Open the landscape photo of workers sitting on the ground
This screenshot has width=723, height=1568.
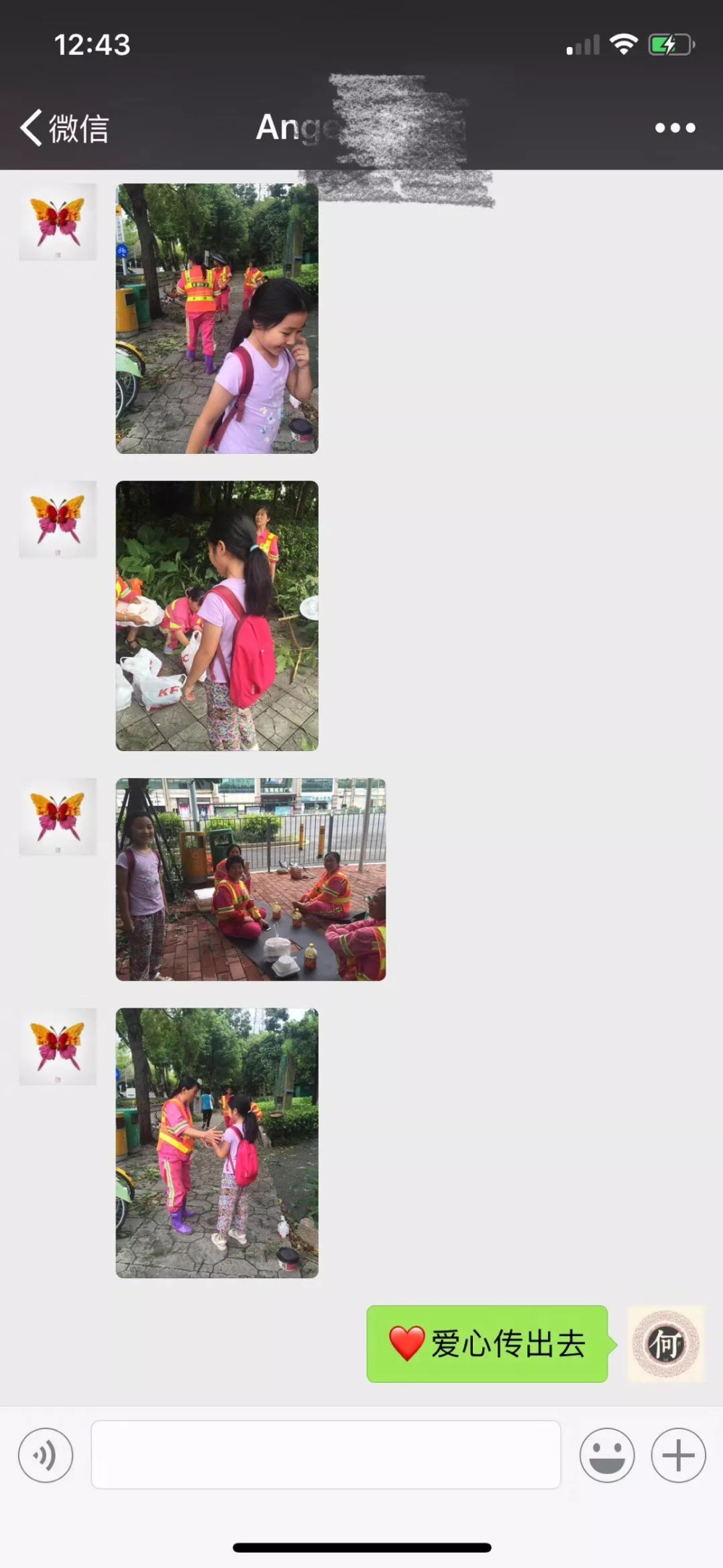[x=251, y=879]
